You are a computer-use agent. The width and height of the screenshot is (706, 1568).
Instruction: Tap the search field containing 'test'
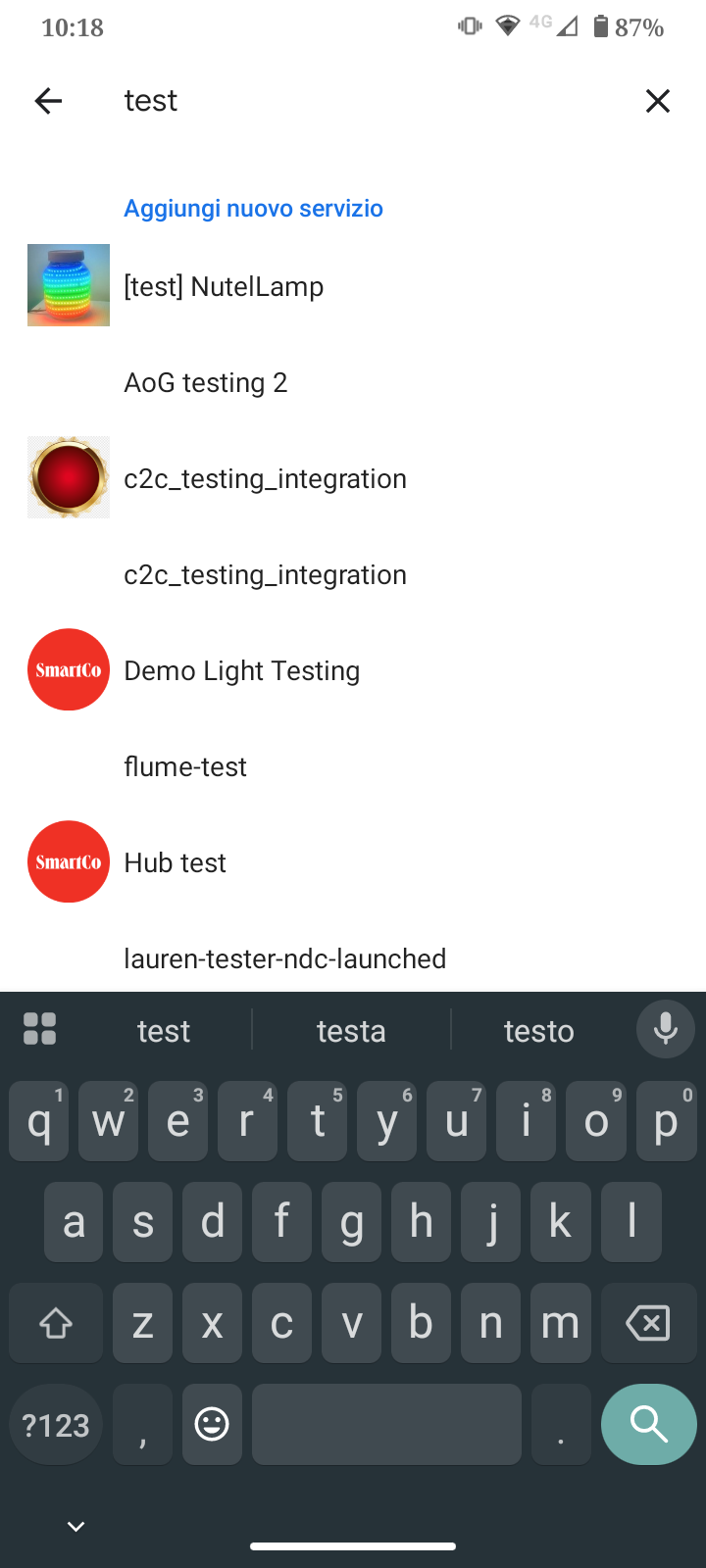click(x=373, y=101)
